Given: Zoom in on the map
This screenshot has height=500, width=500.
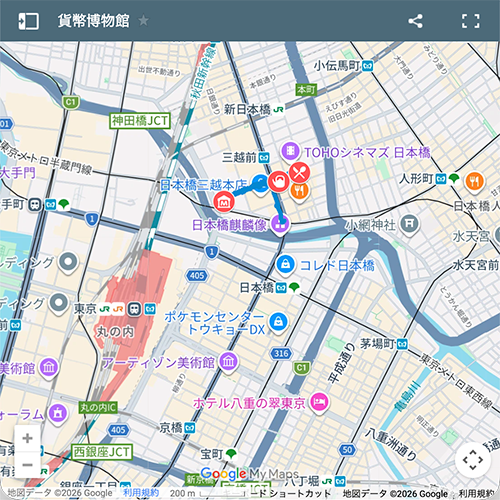Looking at the screenshot, I should (x=27, y=438).
